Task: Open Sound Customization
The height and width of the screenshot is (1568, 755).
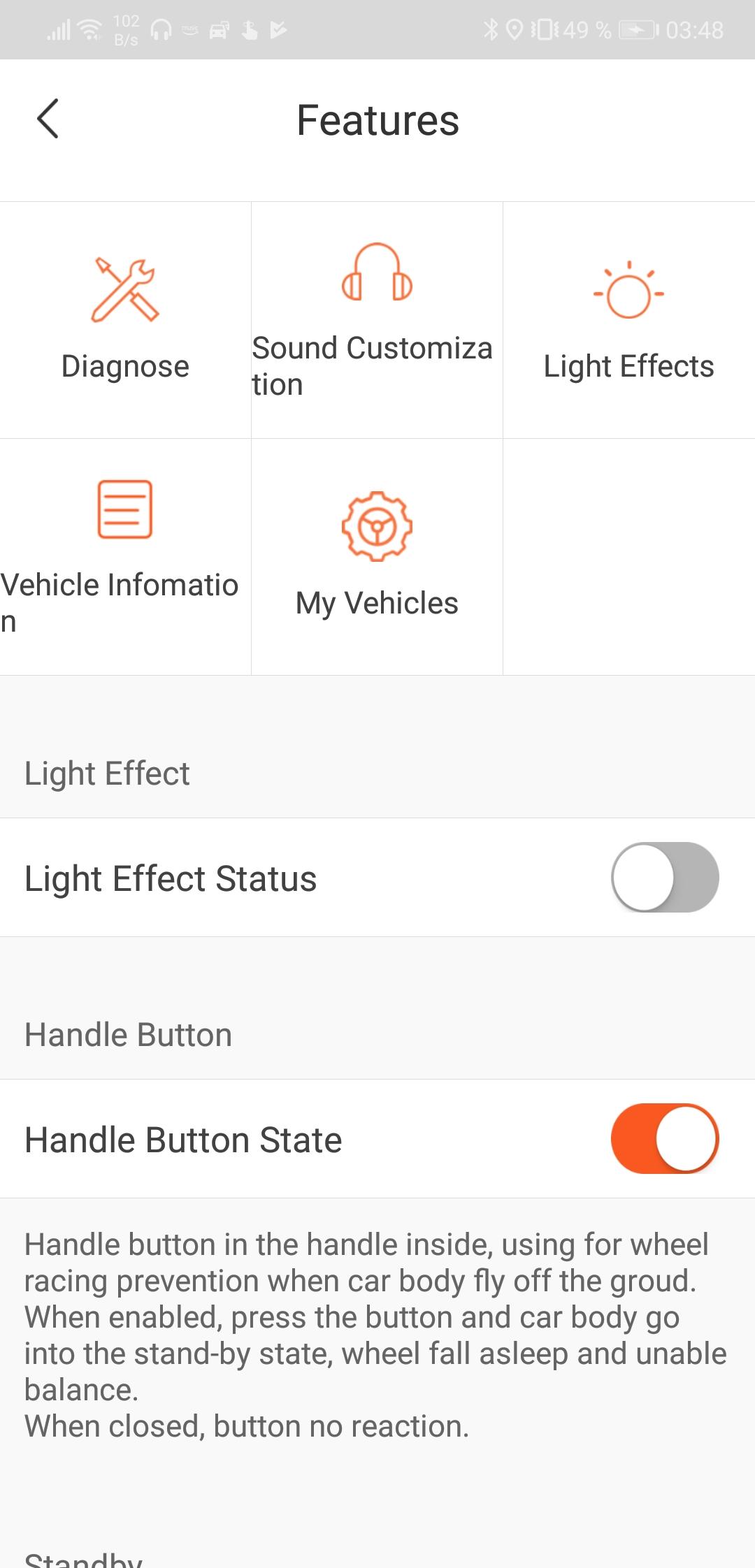Action: click(377, 320)
